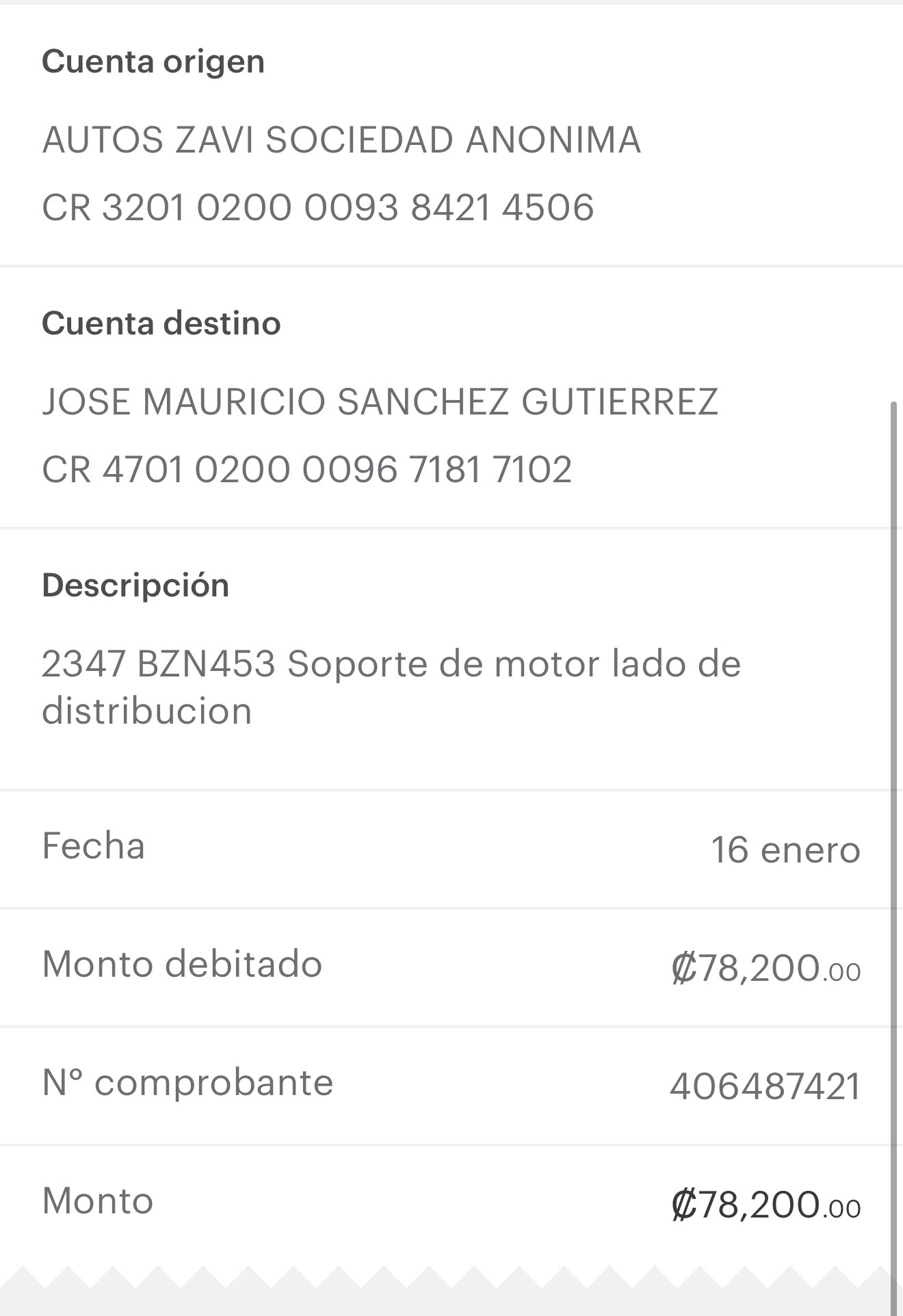Click the Descripción section header
Image resolution: width=903 pixels, height=1316 pixels.
pyautogui.click(x=135, y=585)
